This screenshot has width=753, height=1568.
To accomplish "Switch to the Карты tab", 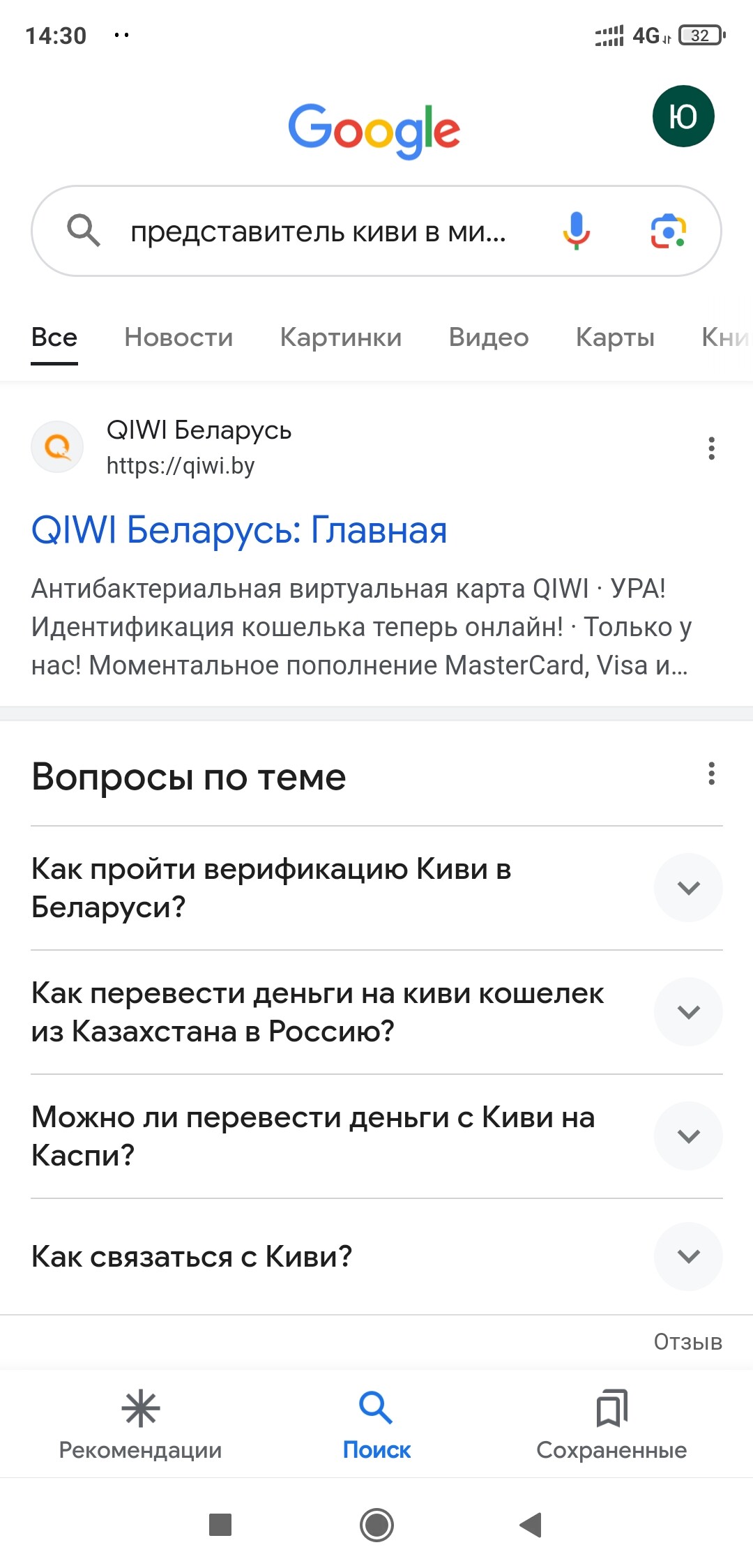I will pyautogui.click(x=615, y=337).
